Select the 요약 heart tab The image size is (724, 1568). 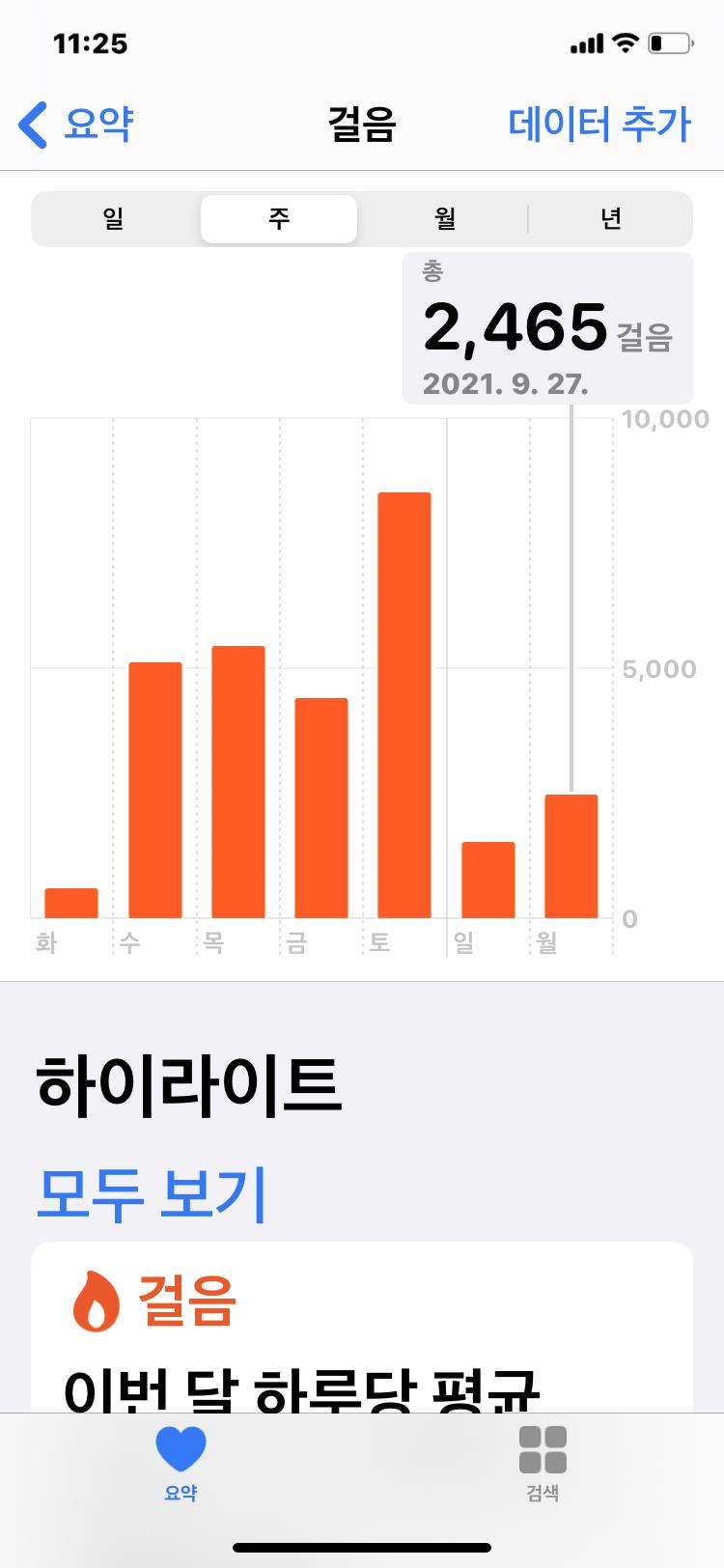tap(181, 1464)
